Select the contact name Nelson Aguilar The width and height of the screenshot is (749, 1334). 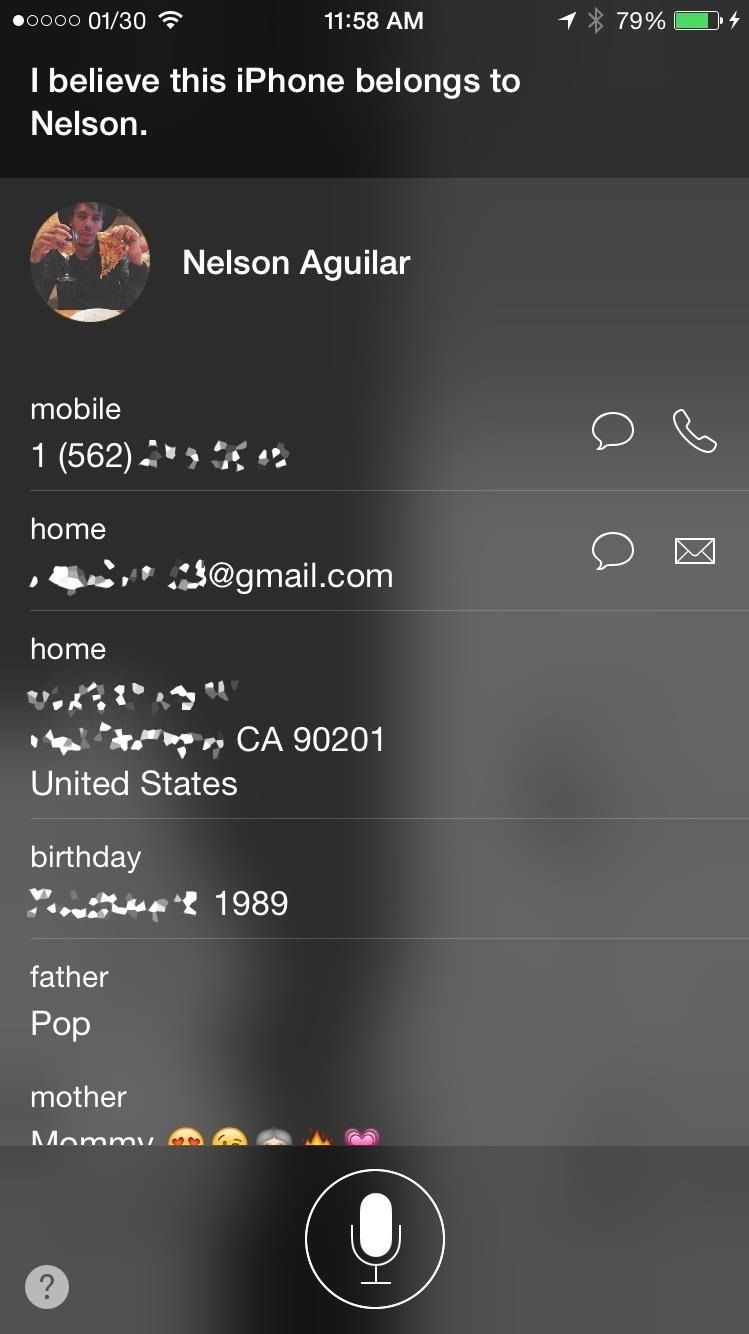(295, 262)
